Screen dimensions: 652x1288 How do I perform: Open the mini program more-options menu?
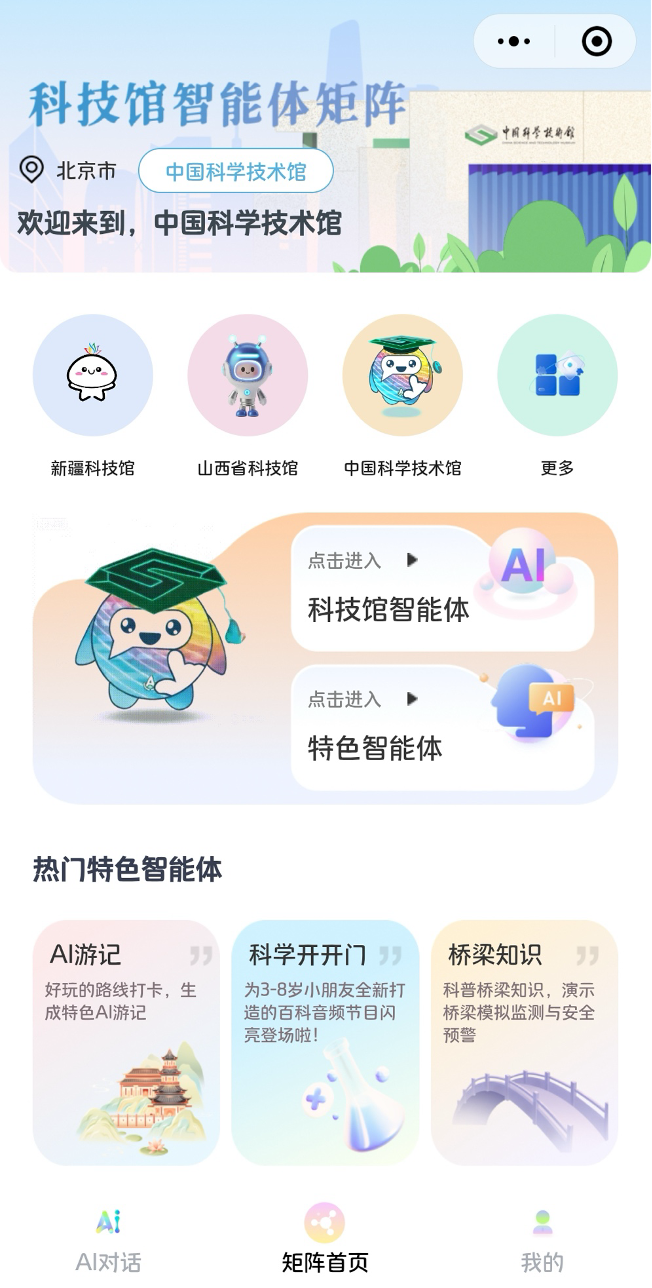coord(514,42)
